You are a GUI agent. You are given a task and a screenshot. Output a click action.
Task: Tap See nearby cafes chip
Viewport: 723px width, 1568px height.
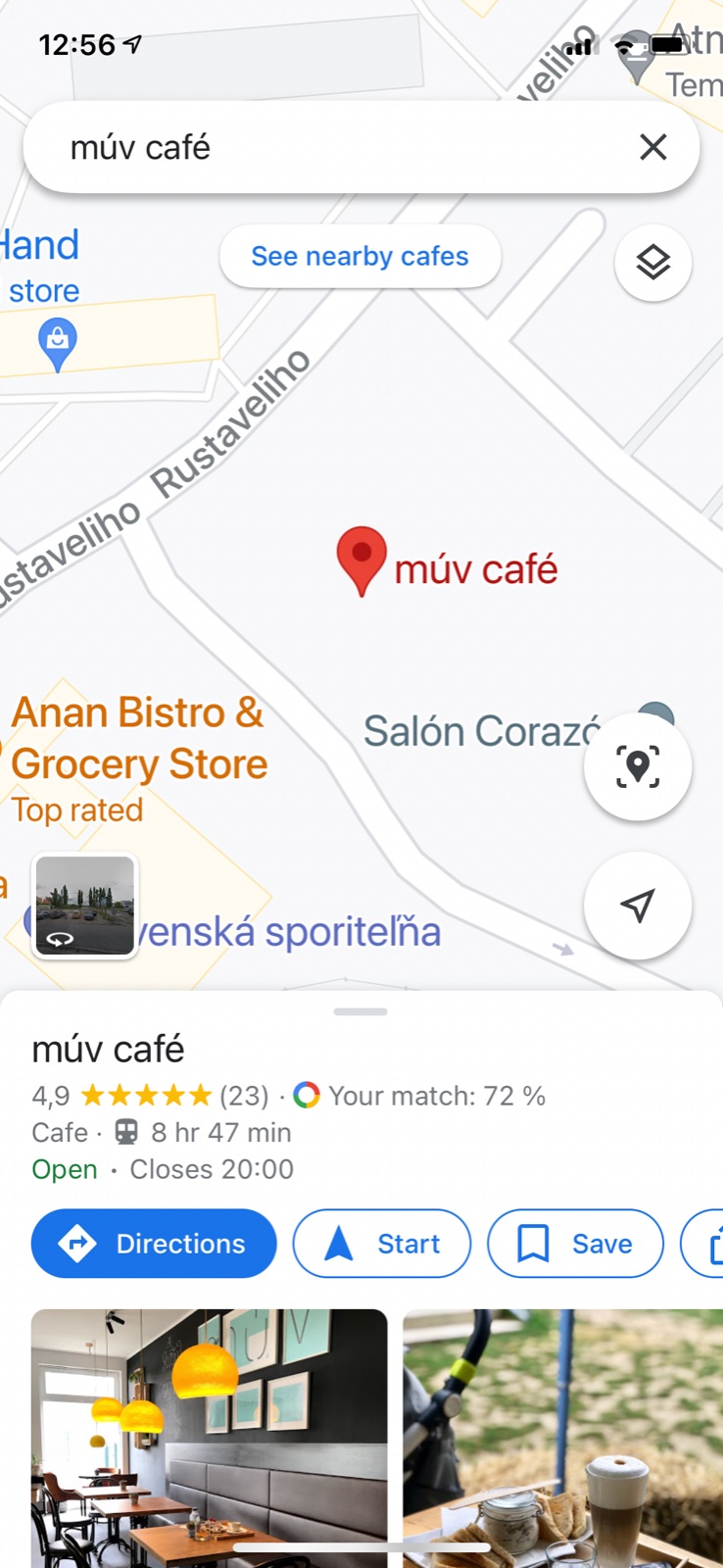click(x=360, y=256)
